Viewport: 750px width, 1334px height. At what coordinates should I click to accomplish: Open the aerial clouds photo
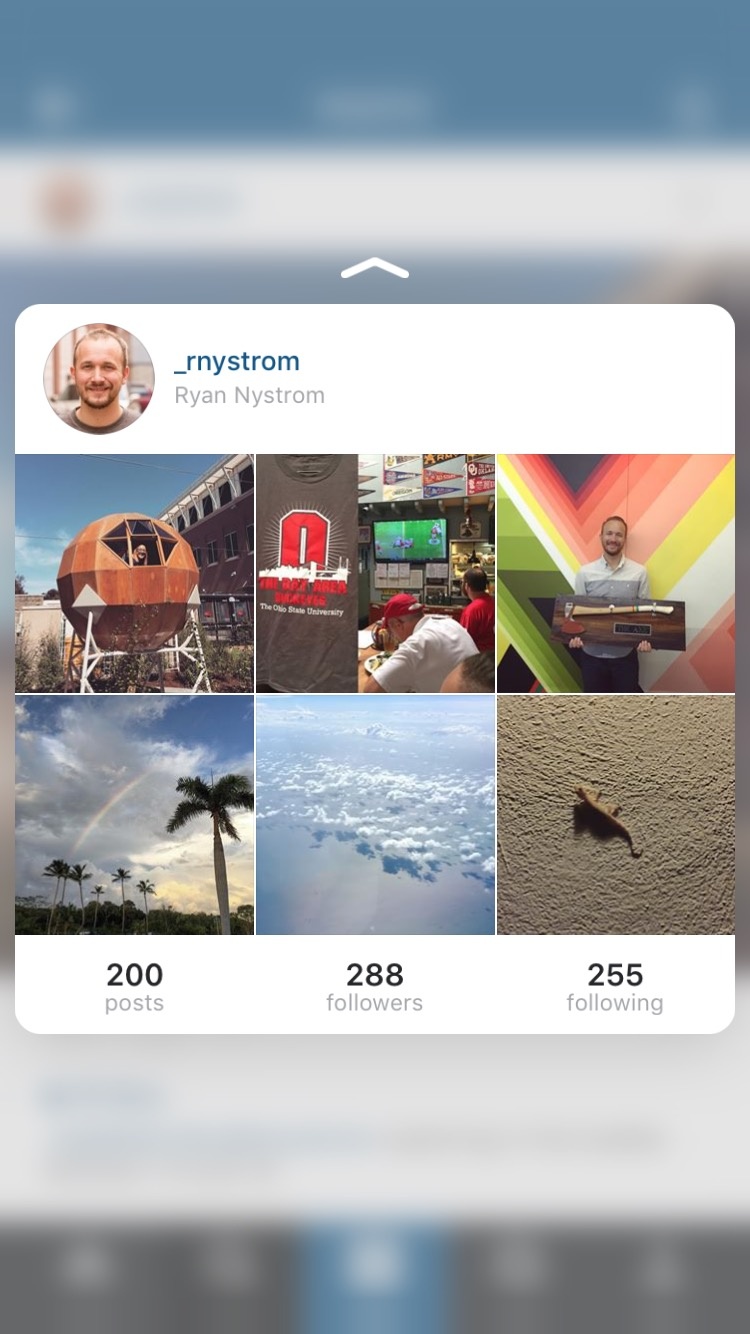(375, 815)
